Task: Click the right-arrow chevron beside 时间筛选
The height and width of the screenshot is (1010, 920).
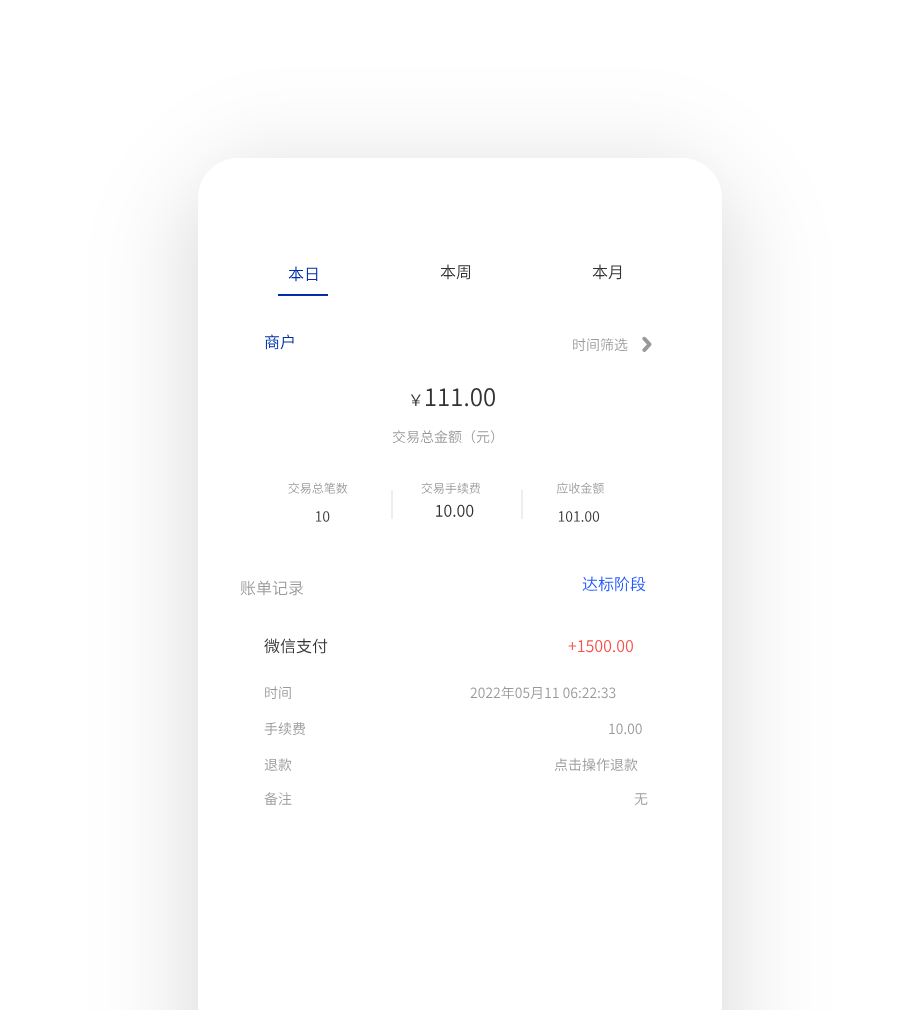Action: (x=646, y=344)
